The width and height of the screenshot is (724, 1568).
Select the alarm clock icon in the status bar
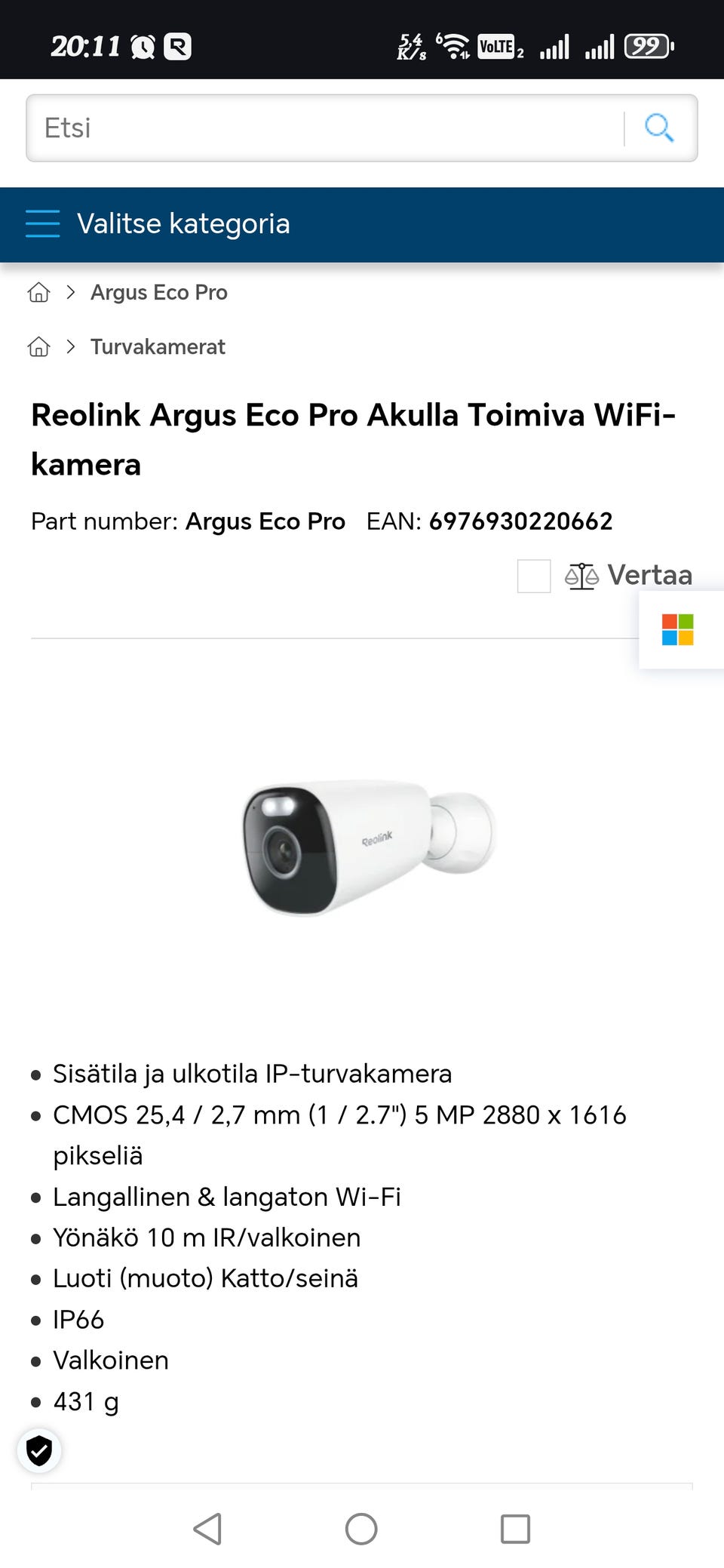click(x=143, y=45)
